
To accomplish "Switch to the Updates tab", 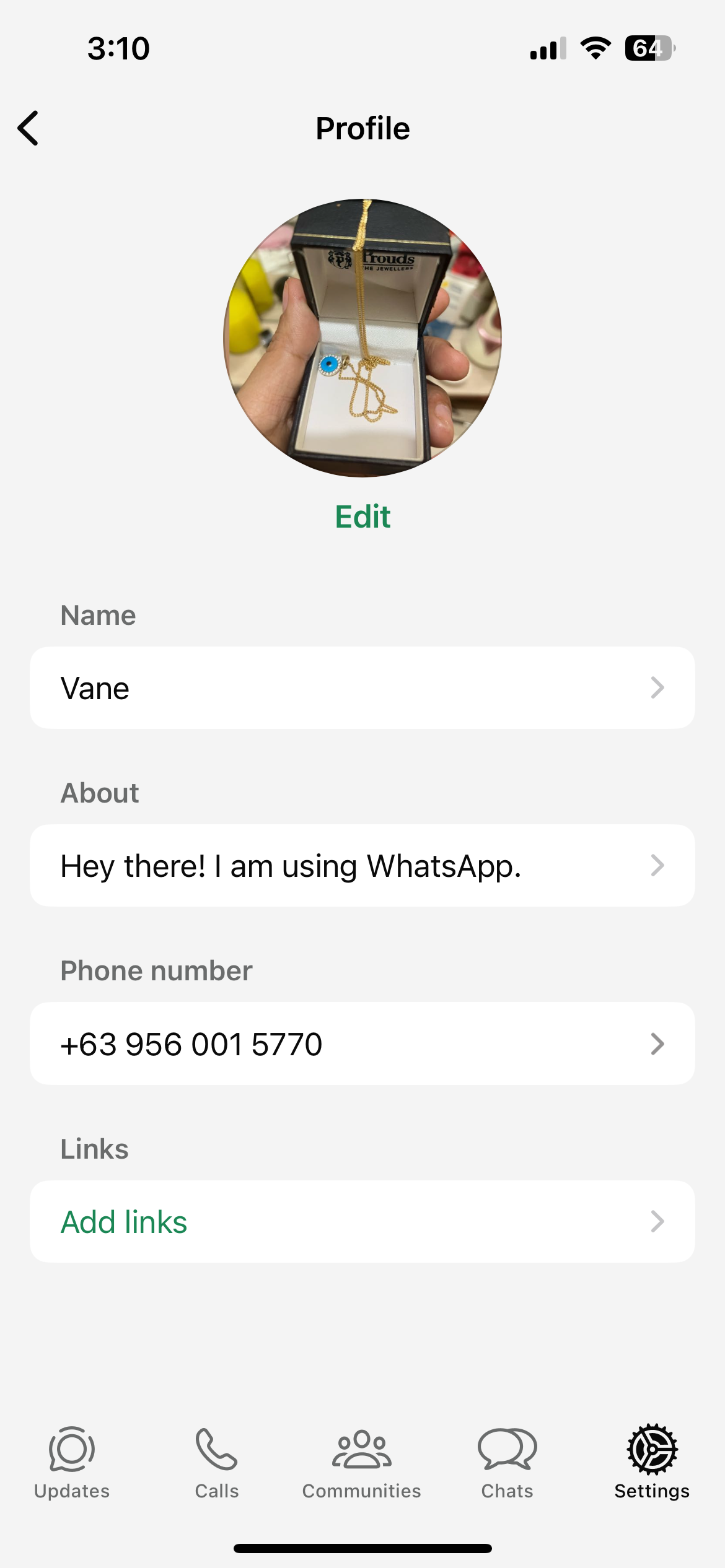I will [72, 1463].
